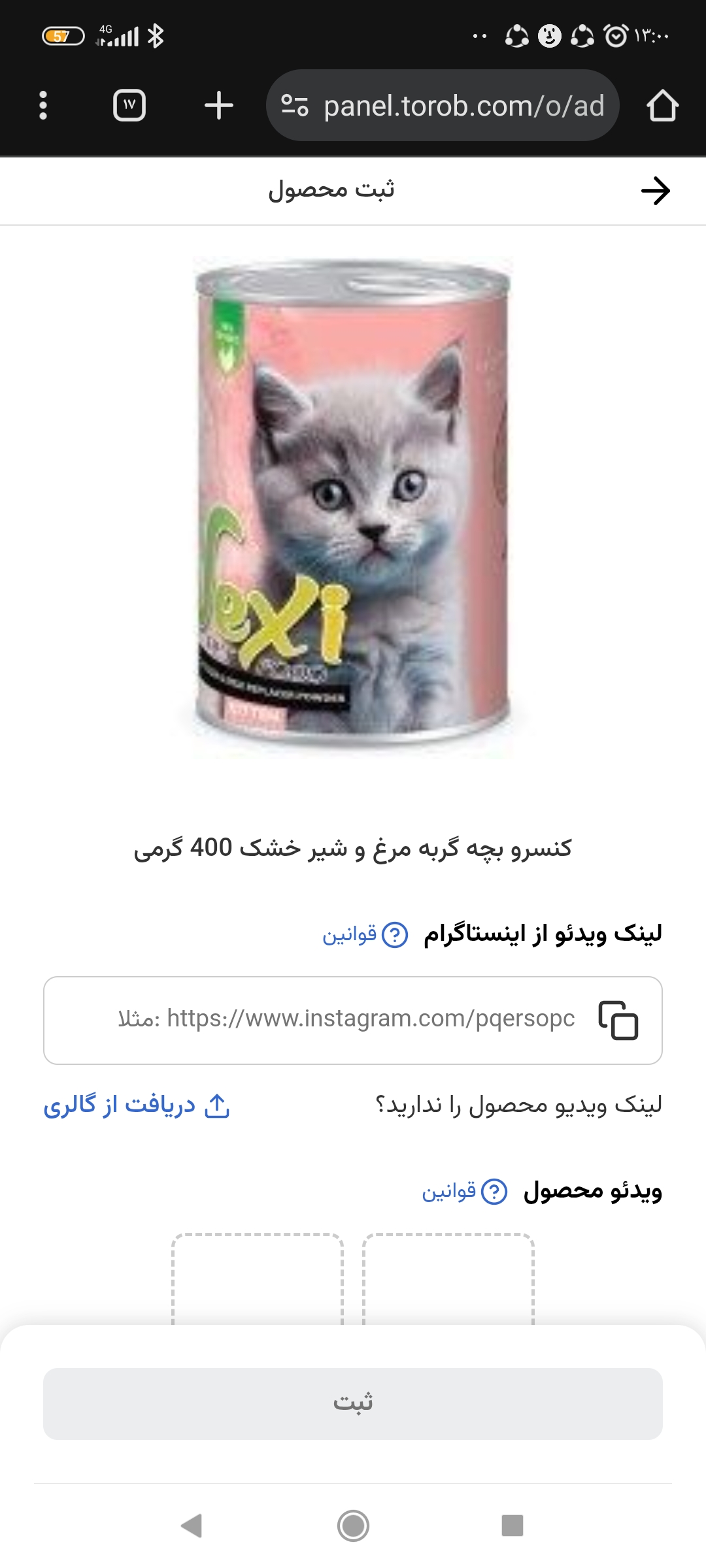
Task: Paste link using the clipboard icon
Action: 618,1020
